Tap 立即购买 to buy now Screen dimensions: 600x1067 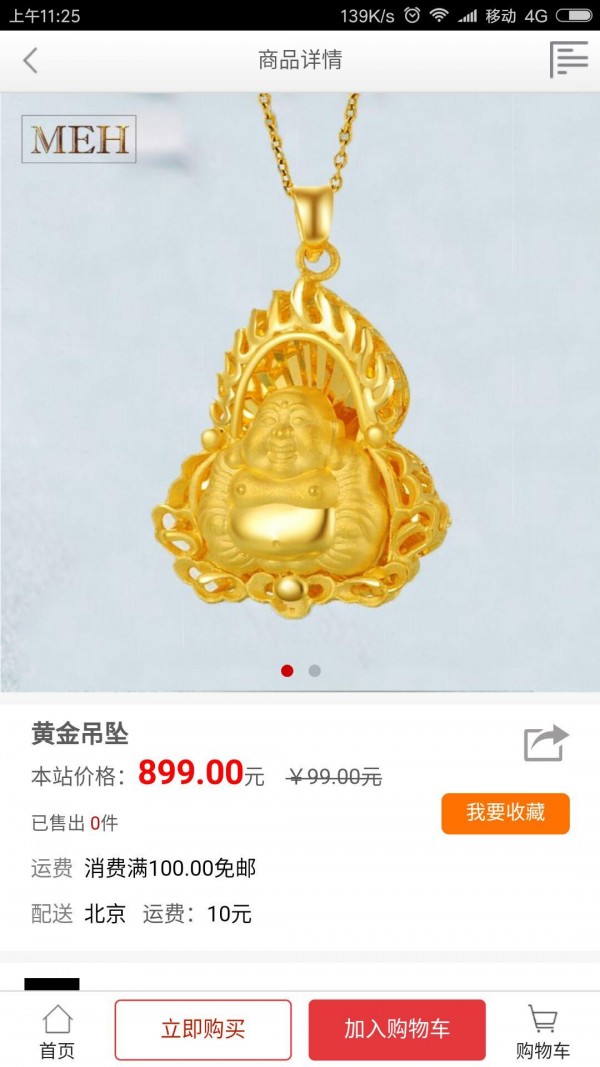[203, 1029]
